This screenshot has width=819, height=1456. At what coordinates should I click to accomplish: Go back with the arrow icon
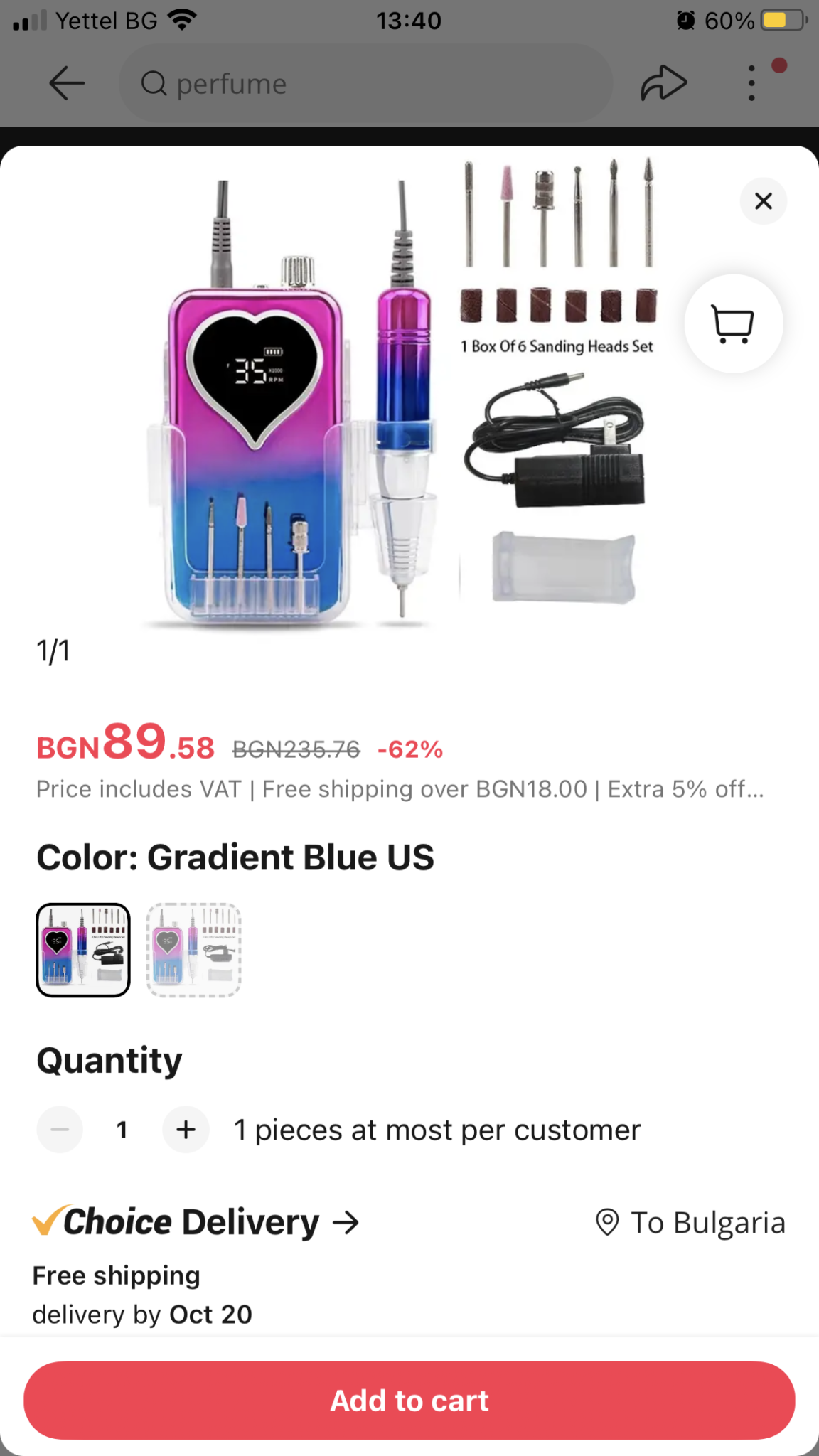(x=67, y=84)
